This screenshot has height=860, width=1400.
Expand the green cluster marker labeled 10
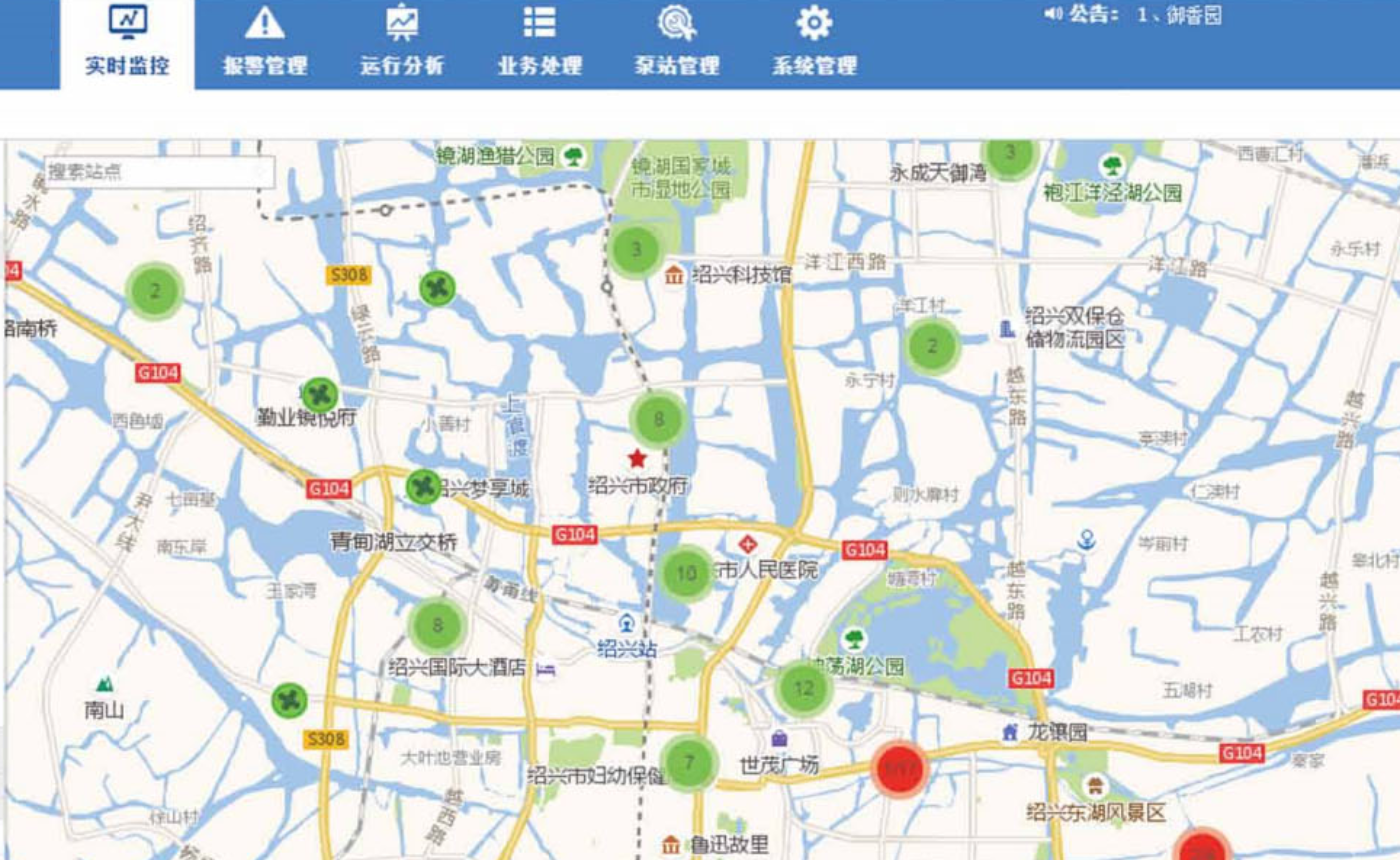coord(686,574)
